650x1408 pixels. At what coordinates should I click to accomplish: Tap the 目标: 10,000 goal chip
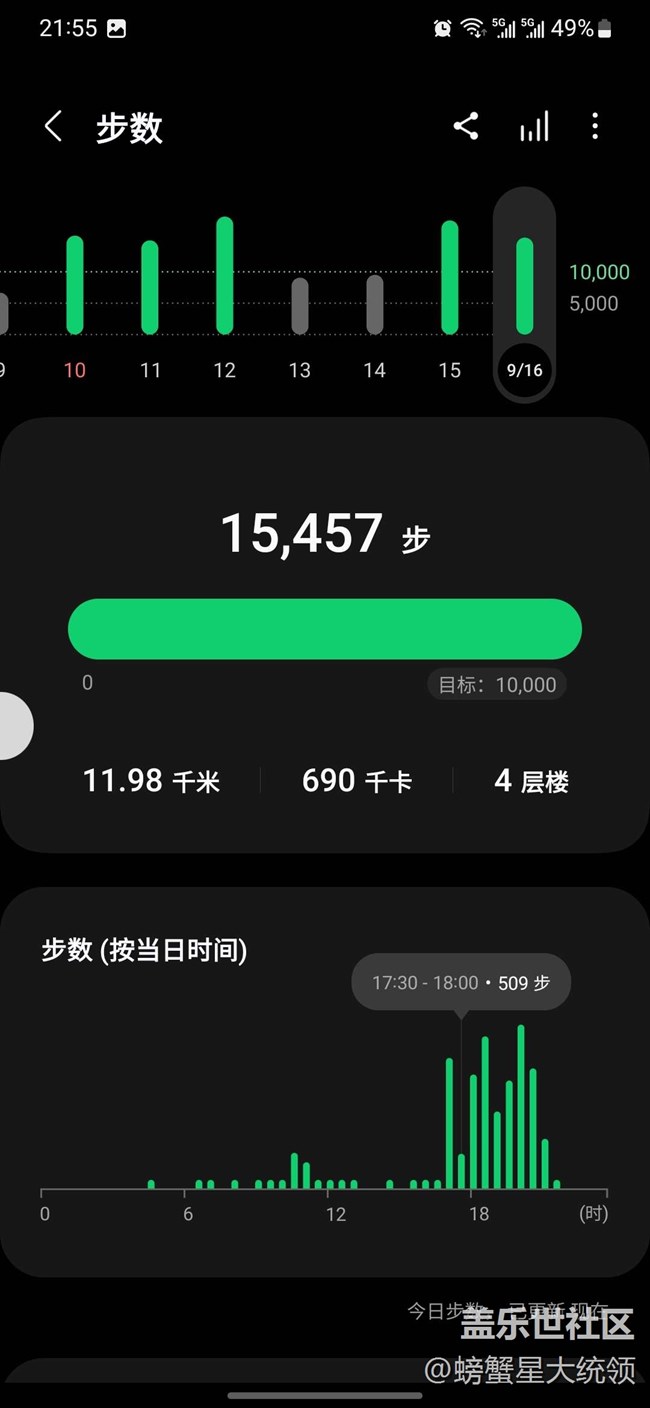tap(497, 685)
